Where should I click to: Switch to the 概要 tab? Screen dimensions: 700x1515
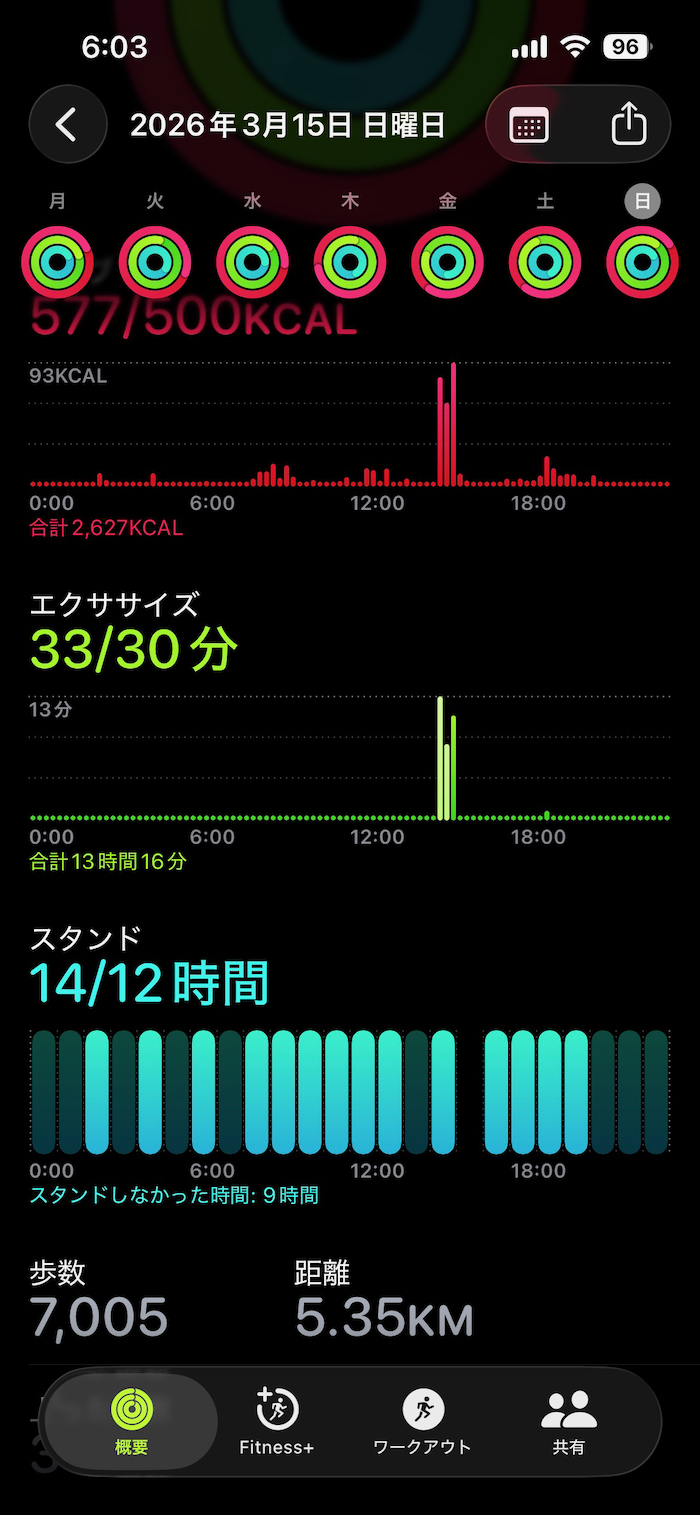click(131, 1421)
